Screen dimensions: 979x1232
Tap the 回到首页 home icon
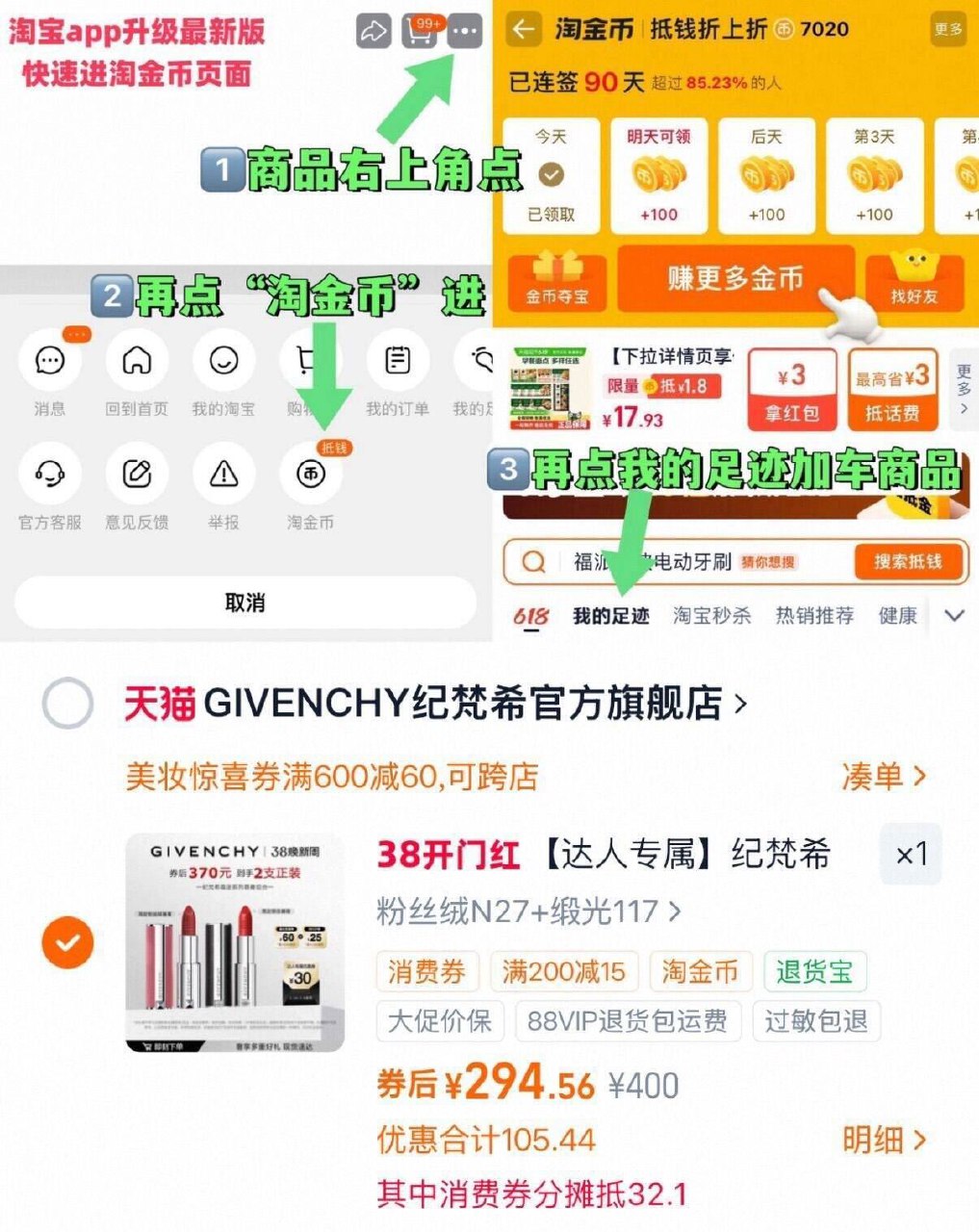(x=136, y=360)
